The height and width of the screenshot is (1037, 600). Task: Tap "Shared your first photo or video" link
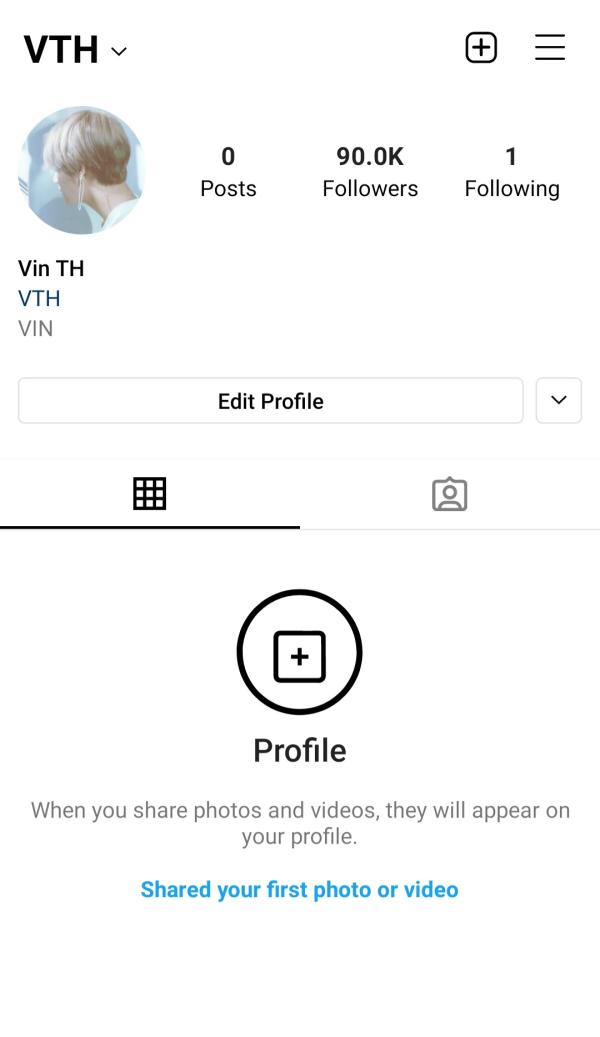pyautogui.click(x=299, y=890)
